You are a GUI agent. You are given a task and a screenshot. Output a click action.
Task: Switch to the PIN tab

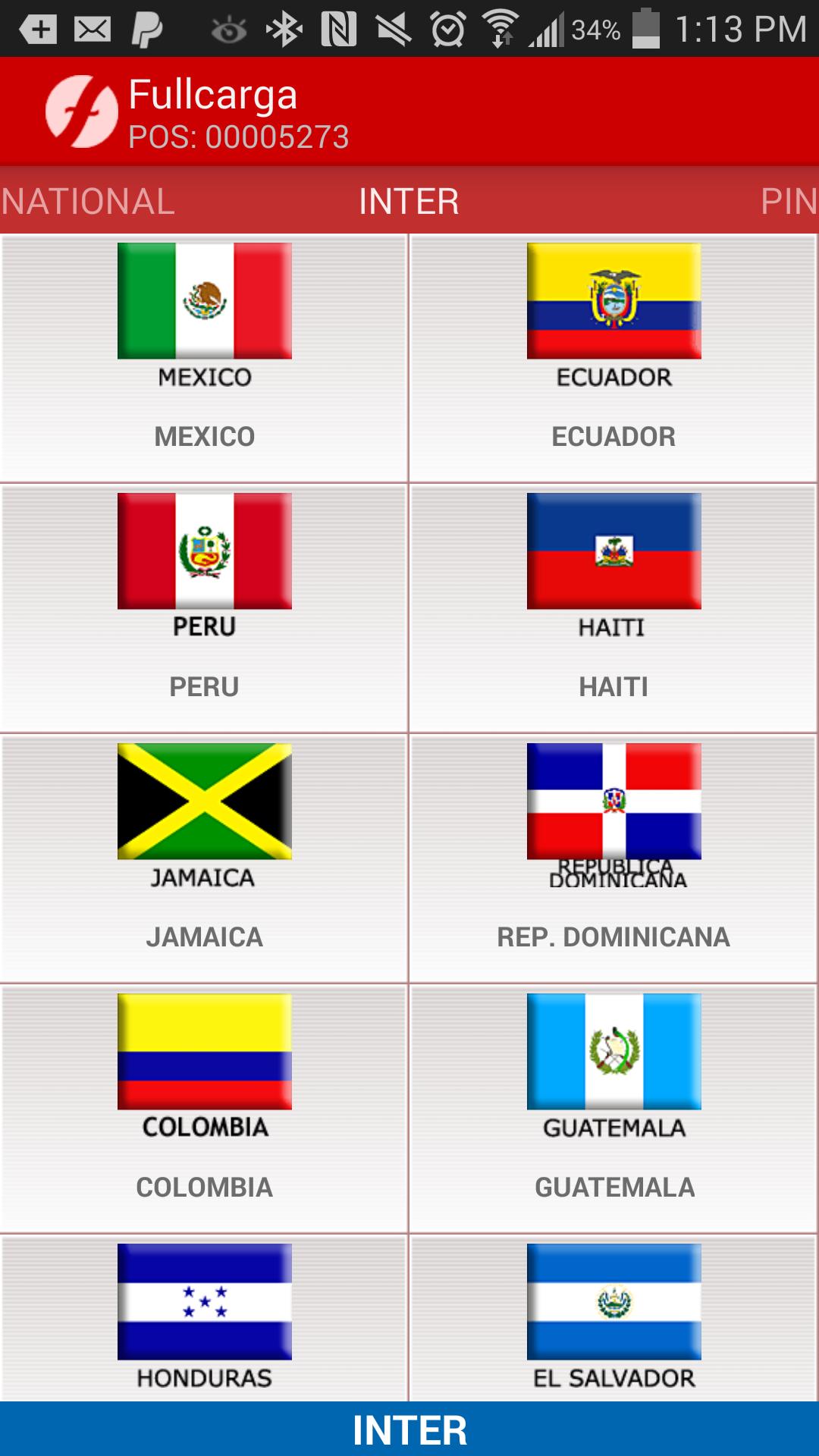coord(787,202)
